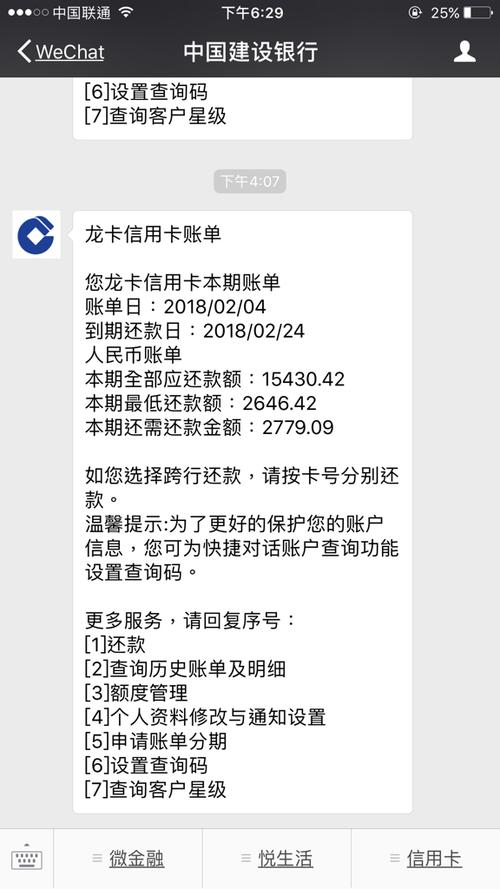Tap the 中国建设银行 avatar
The width and height of the screenshot is (500, 889).
coord(36,235)
